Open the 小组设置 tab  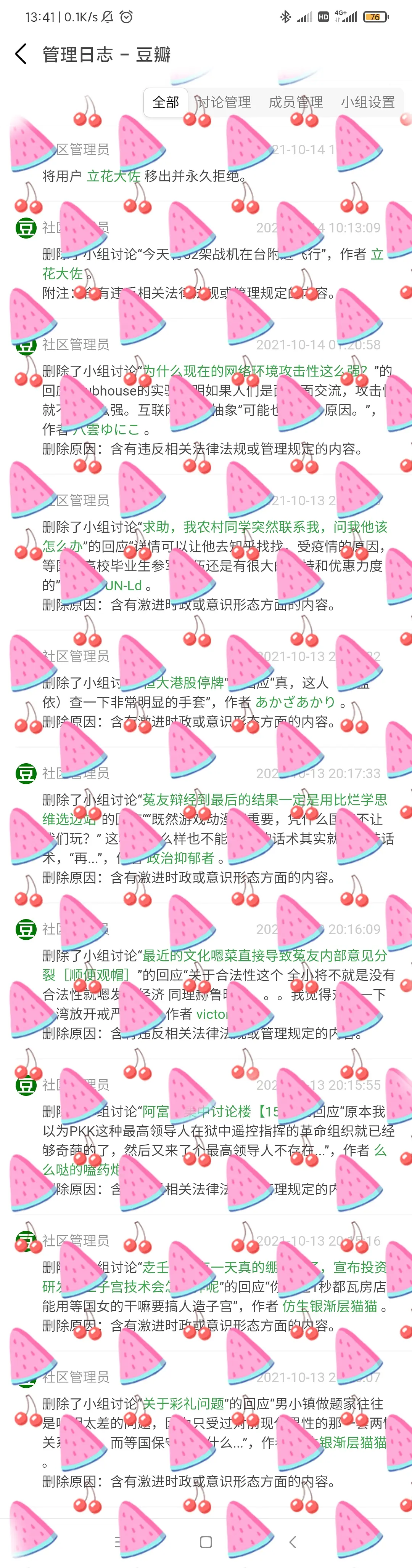coord(367,102)
